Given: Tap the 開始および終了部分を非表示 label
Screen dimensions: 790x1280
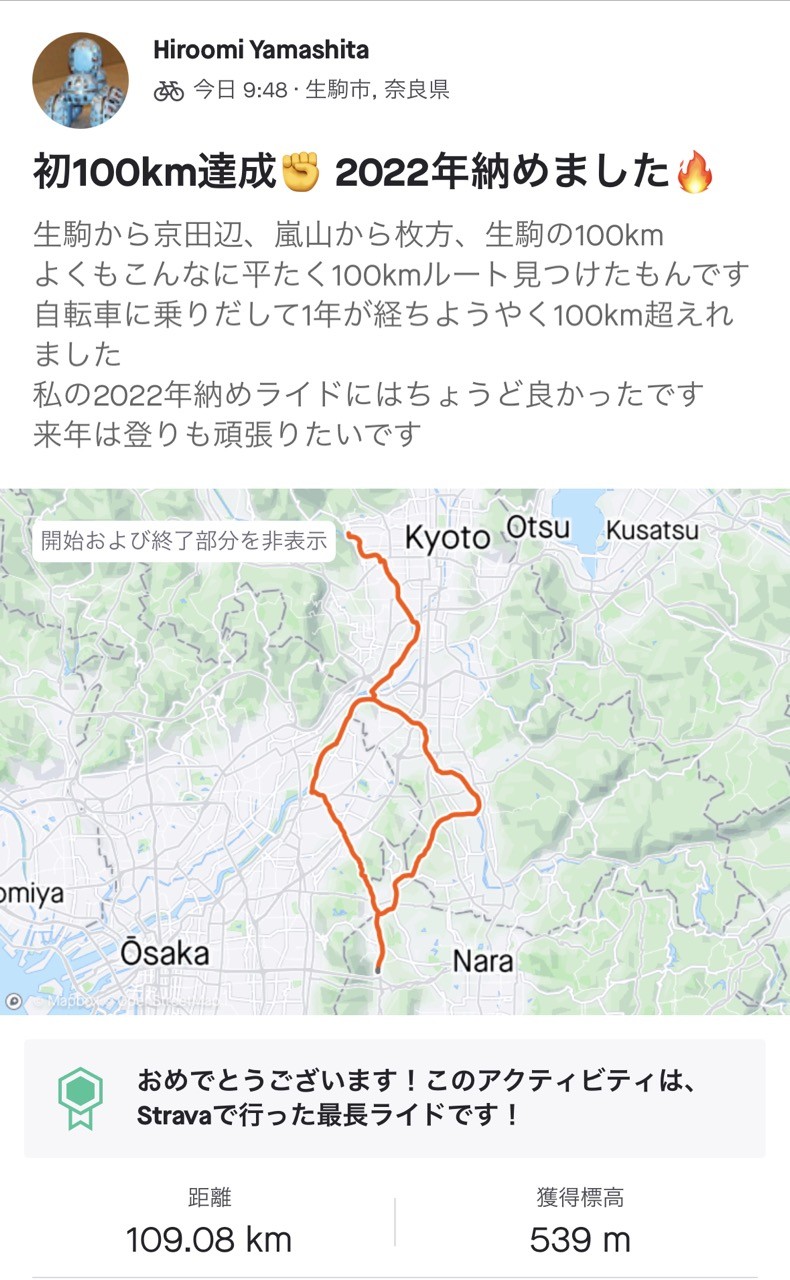Looking at the screenshot, I should [184, 541].
